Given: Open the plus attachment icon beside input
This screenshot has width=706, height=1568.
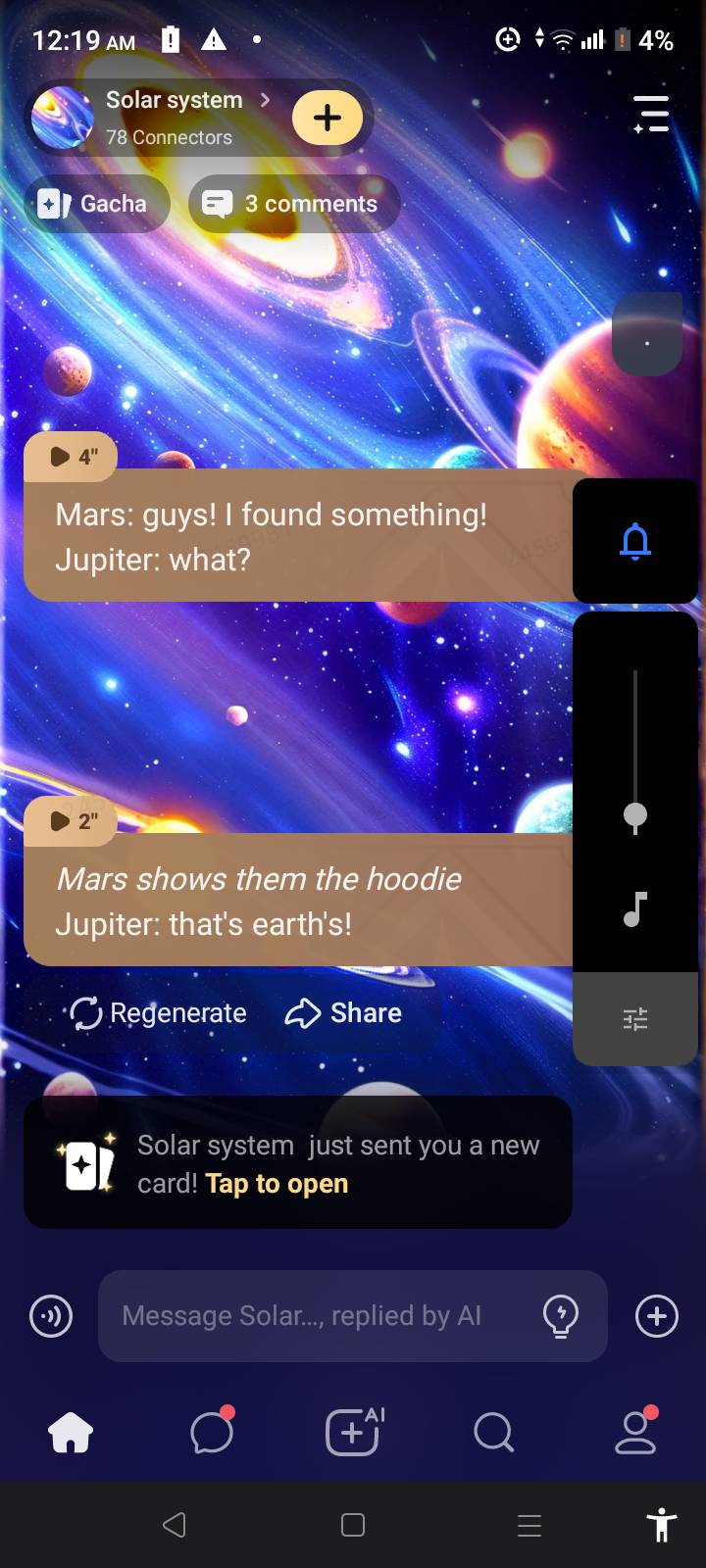Looking at the screenshot, I should 657,1316.
